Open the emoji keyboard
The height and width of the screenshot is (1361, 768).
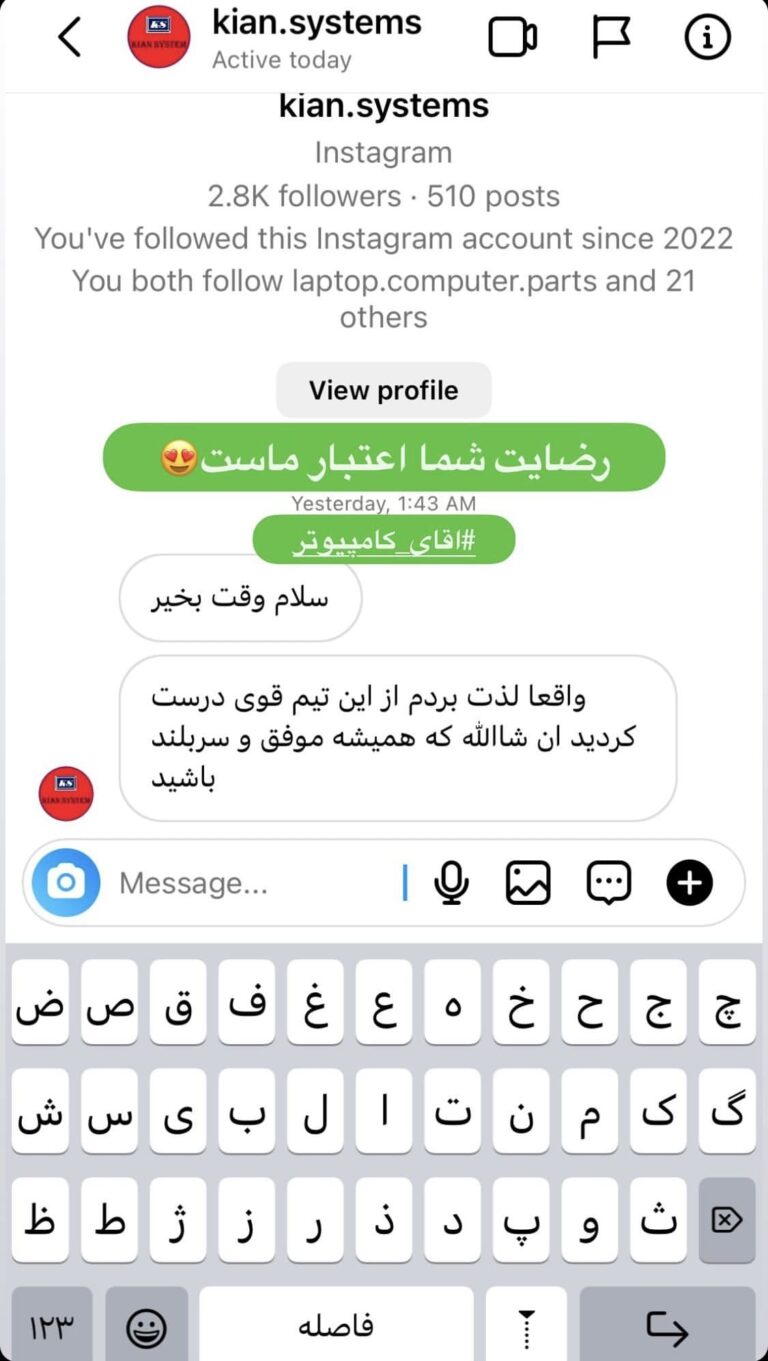(146, 1327)
